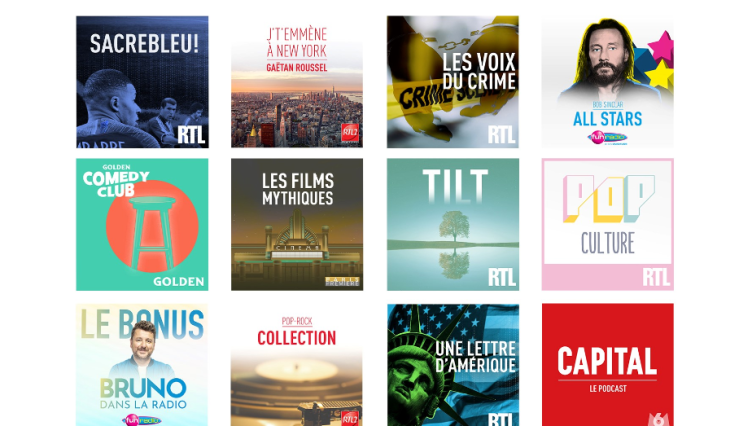This screenshot has width=752, height=426.
Task: Open the Sacrebleu! podcast tile
Action: [x=142, y=82]
